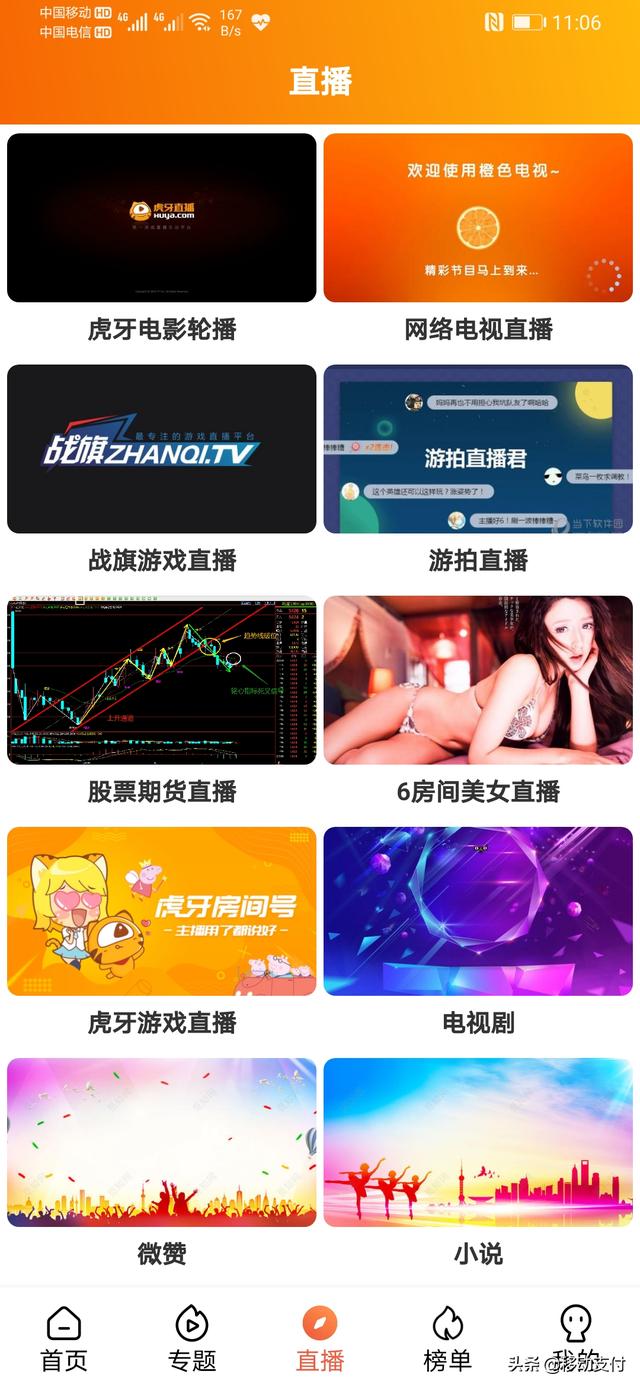Image resolution: width=640 pixels, height=1387 pixels.
Task: View the 股票期货直播 stream
Action: (162, 680)
